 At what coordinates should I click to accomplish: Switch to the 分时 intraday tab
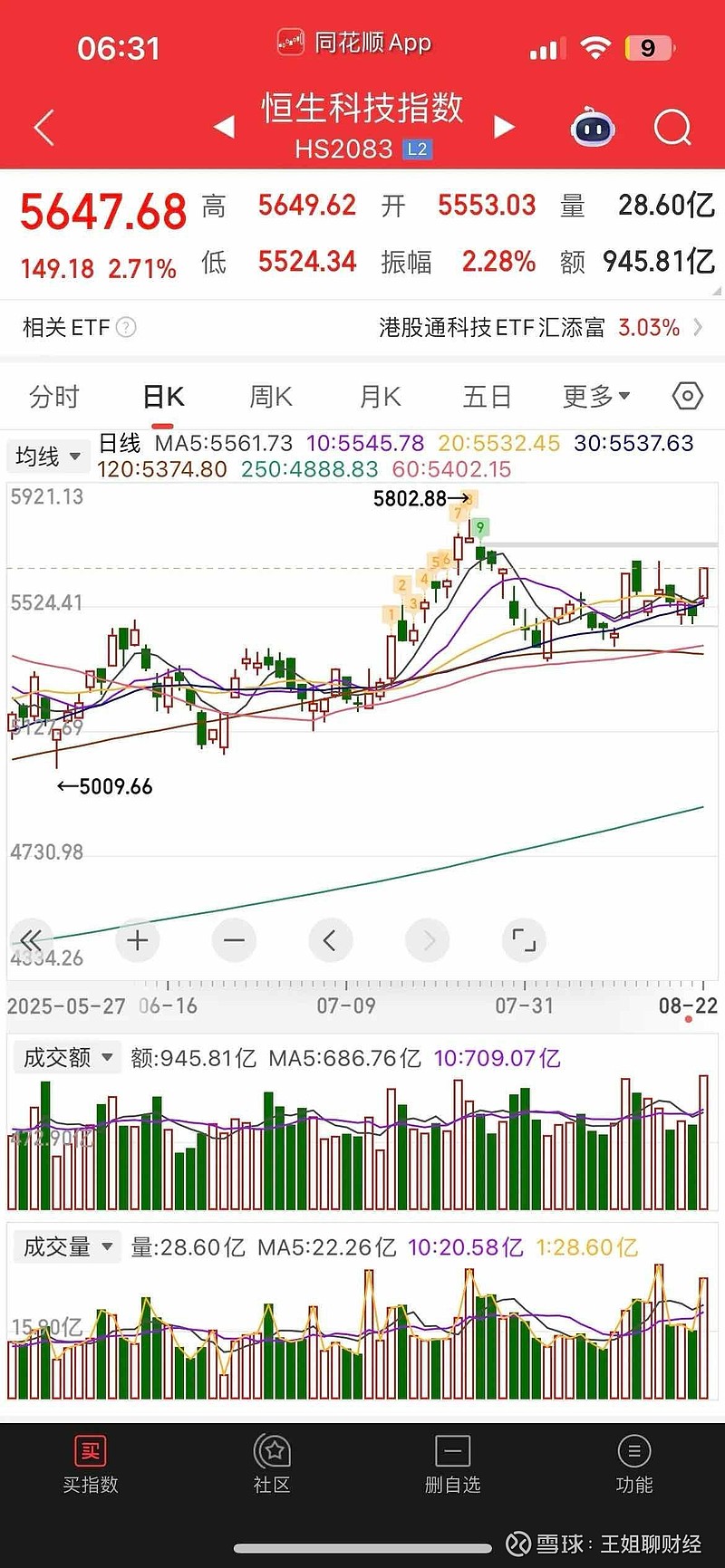(52, 396)
